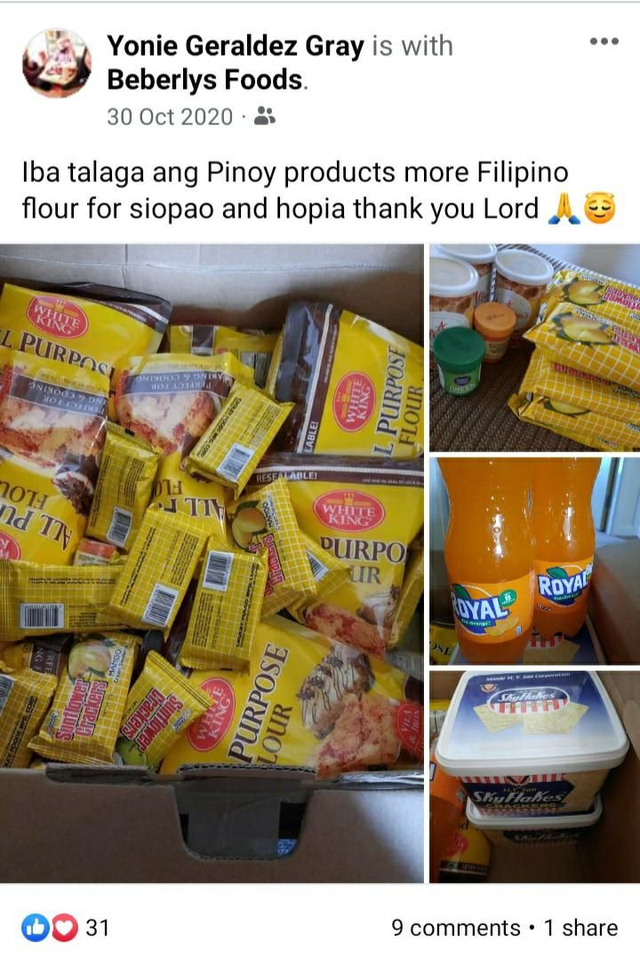Viewport: 640px width, 965px height.
Task: Show the 1 share details
Action: tap(580, 928)
